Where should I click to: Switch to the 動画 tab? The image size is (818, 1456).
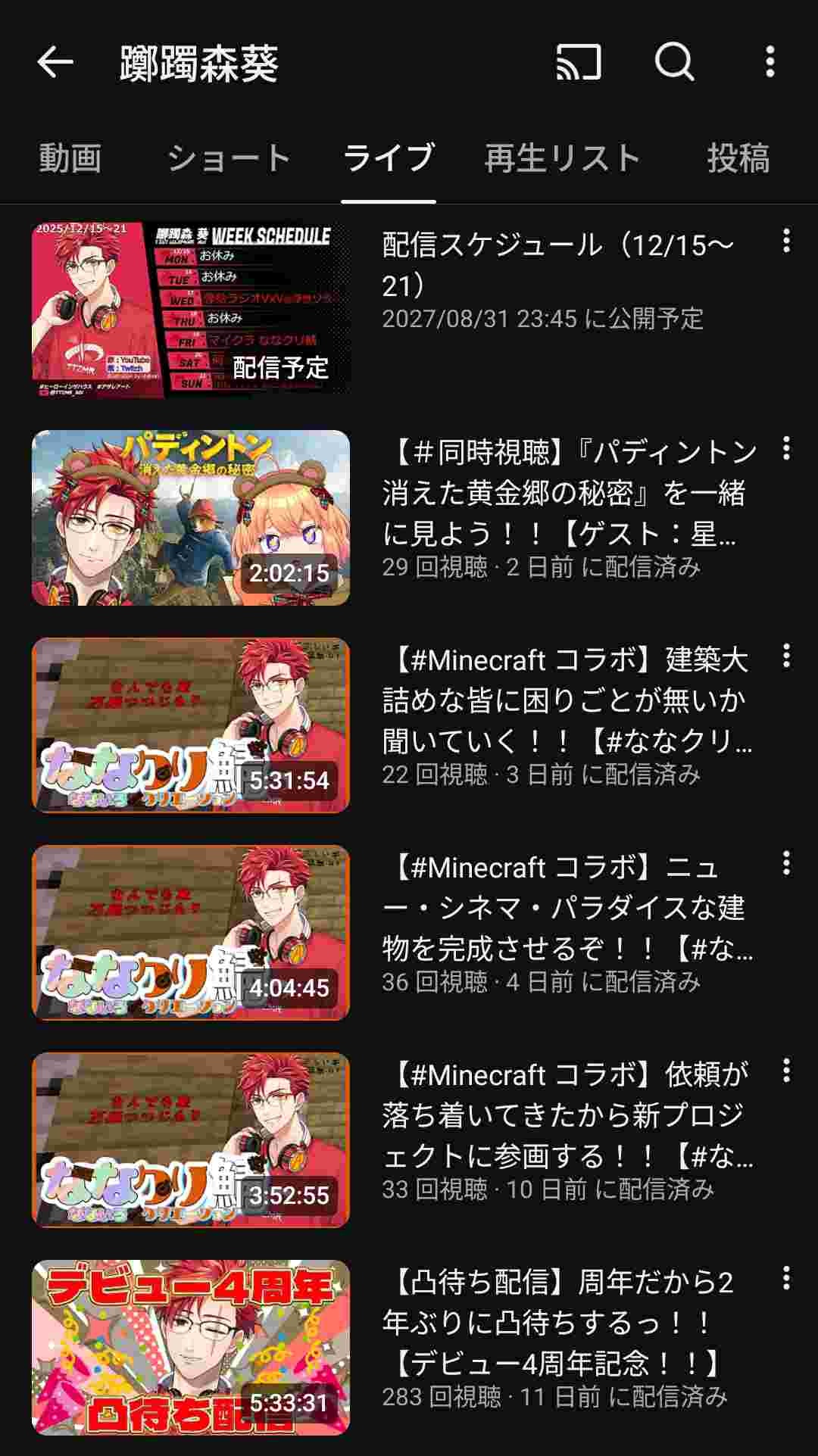70,159
